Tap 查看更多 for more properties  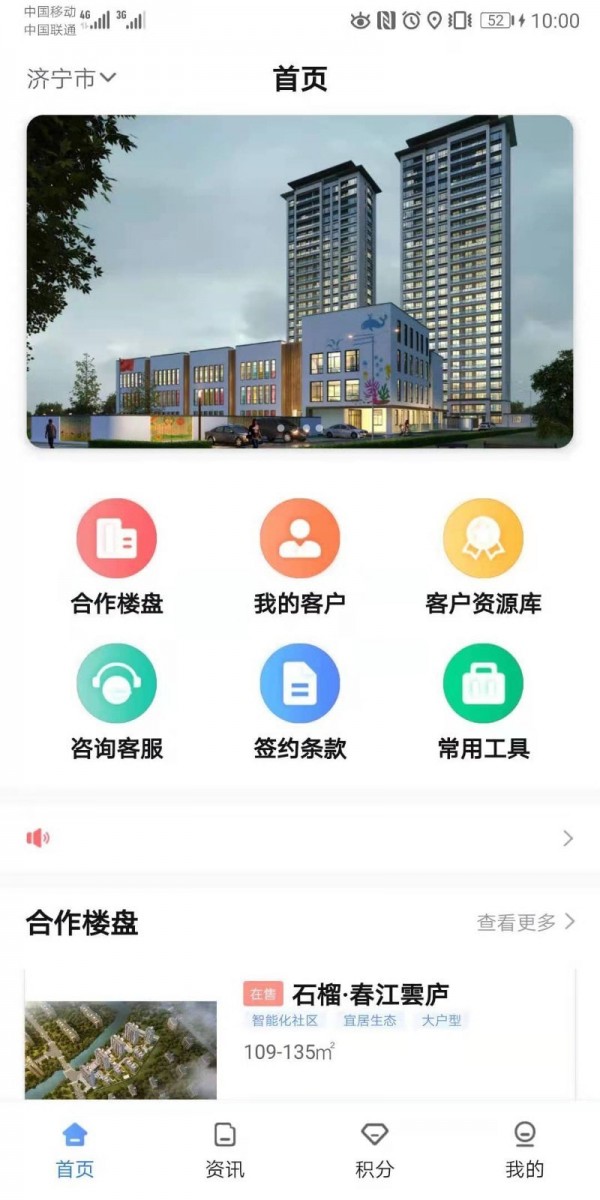pos(526,922)
